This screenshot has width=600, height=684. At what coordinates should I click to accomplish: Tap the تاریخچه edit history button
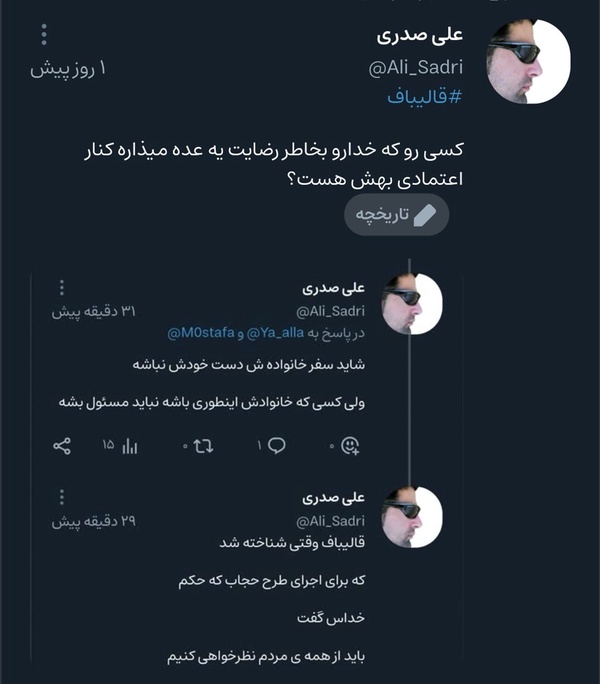(397, 215)
